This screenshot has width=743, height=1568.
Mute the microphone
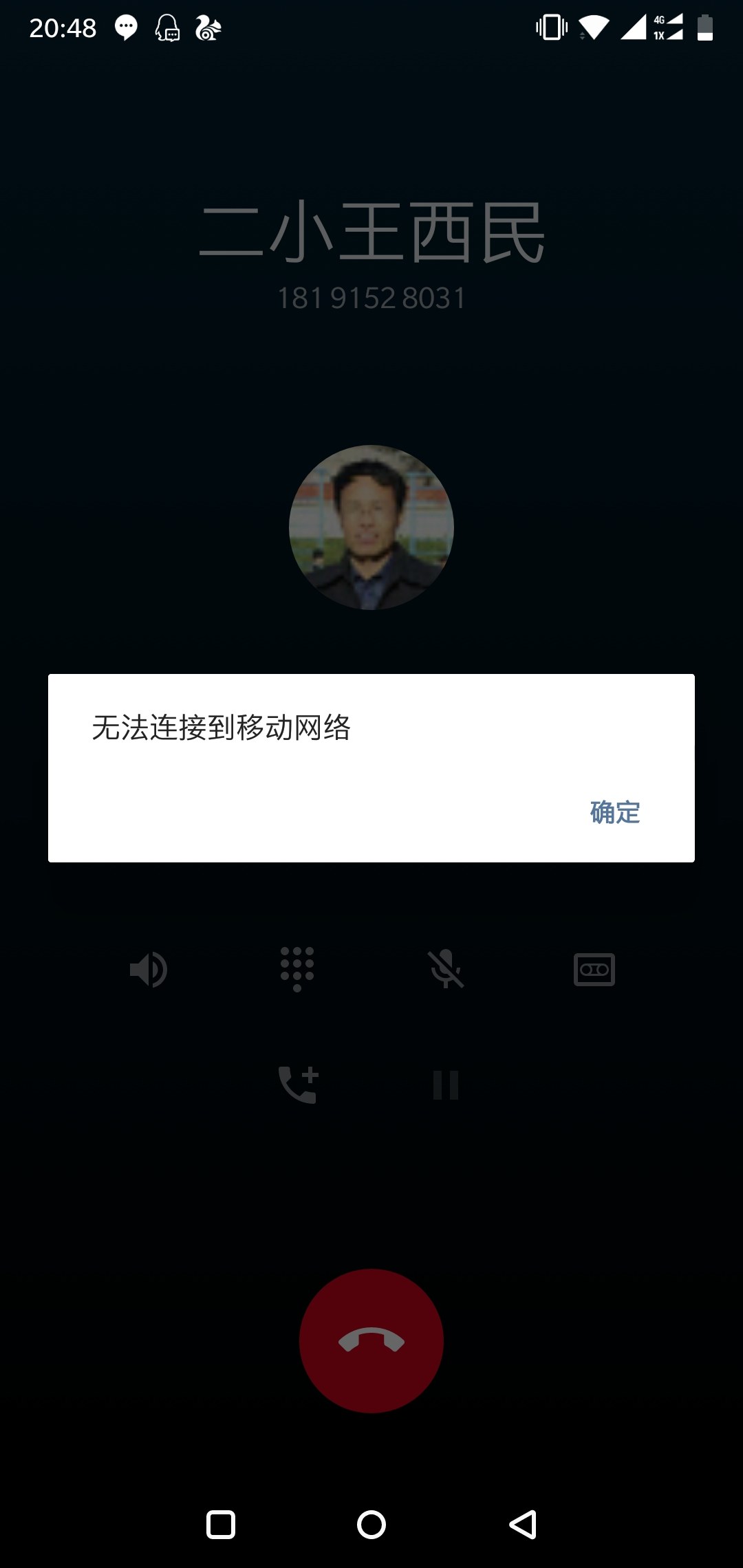coord(446,969)
